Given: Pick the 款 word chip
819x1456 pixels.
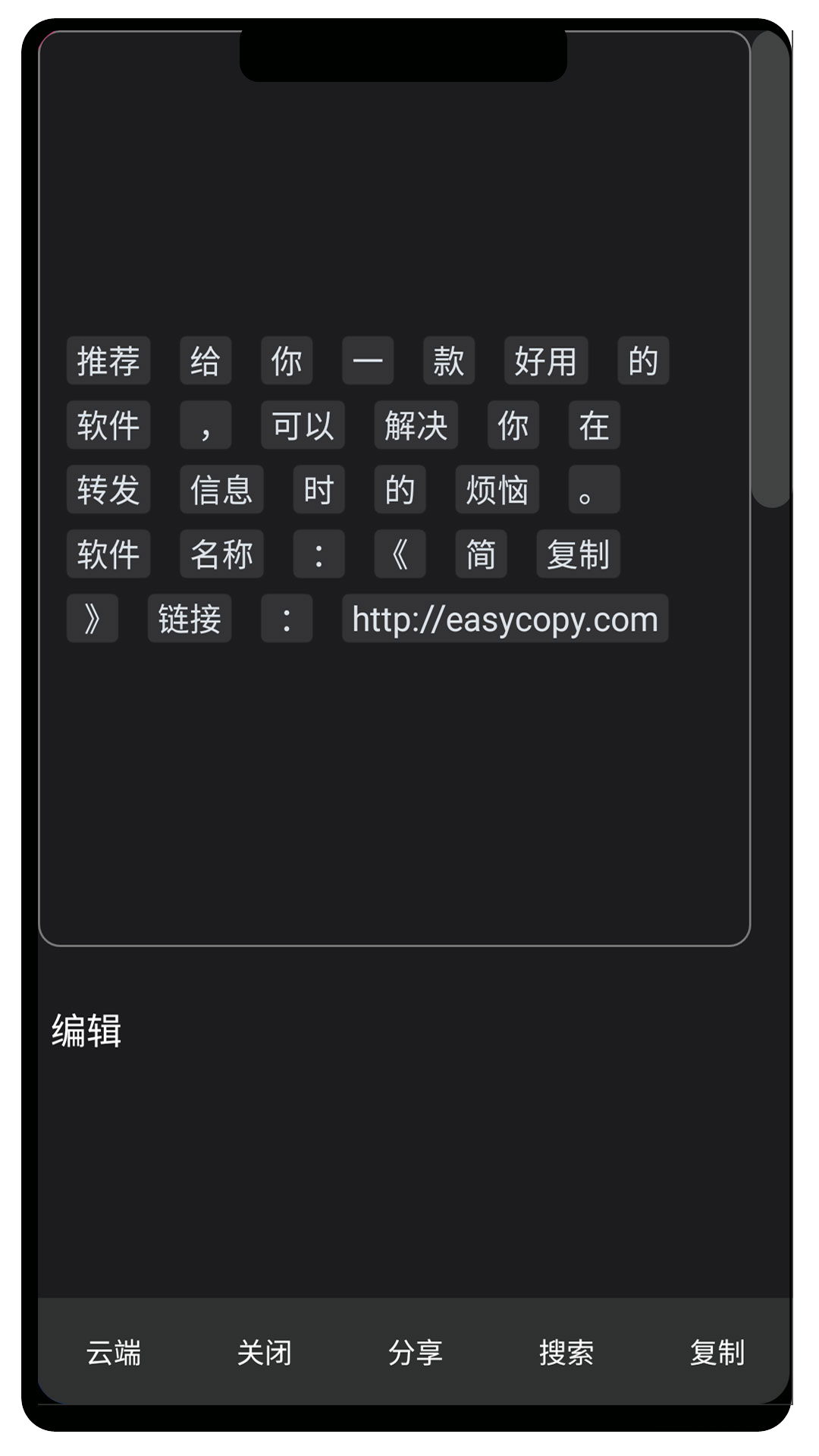Looking at the screenshot, I should click(x=449, y=361).
